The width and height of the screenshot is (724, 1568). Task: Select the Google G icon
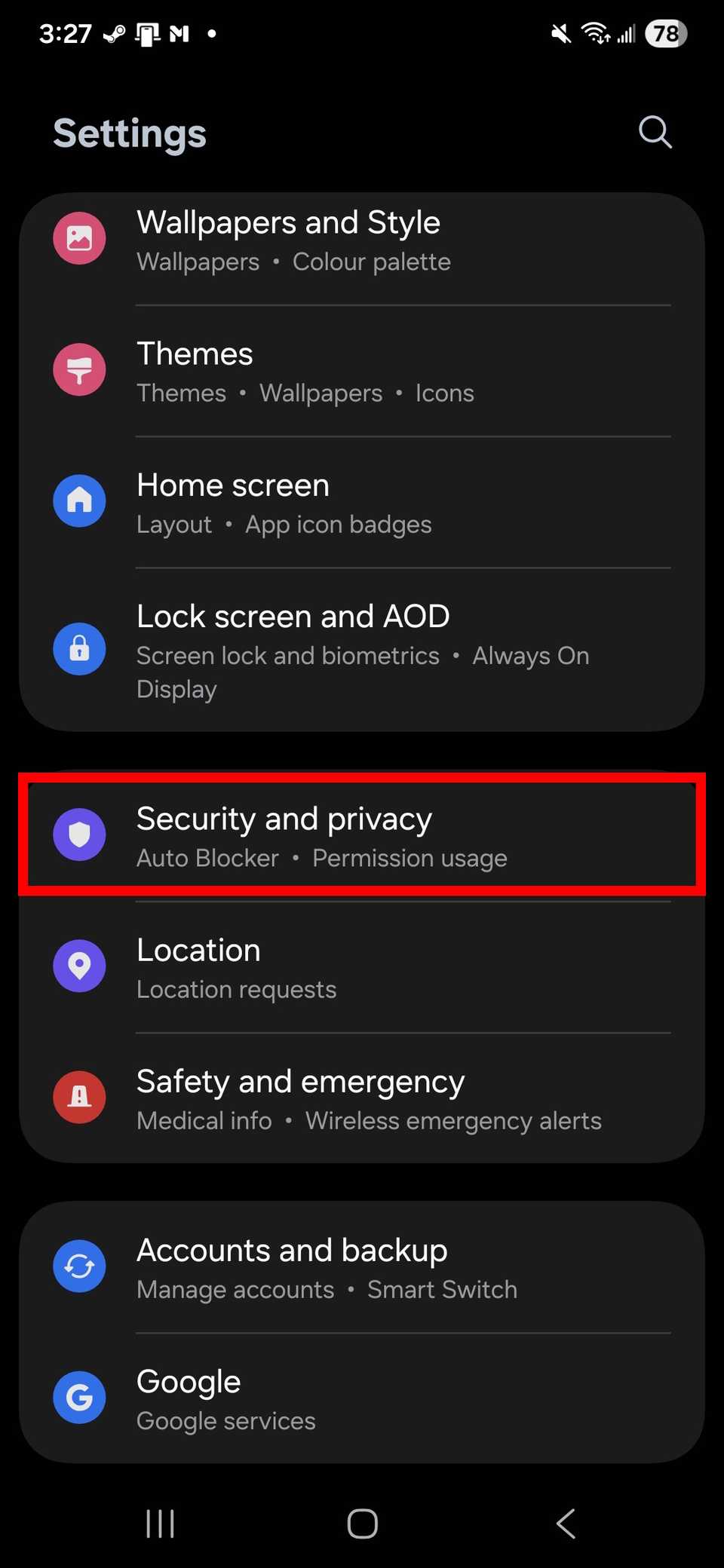pos(79,1397)
